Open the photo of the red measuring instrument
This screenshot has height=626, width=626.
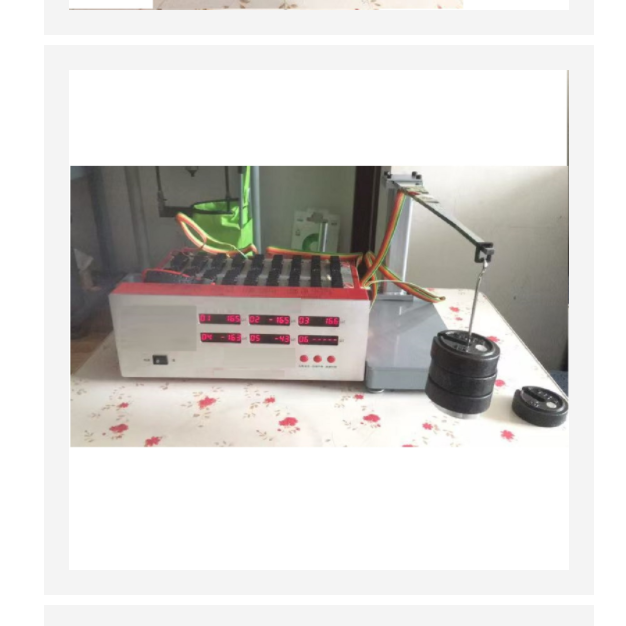click(x=318, y=306)
